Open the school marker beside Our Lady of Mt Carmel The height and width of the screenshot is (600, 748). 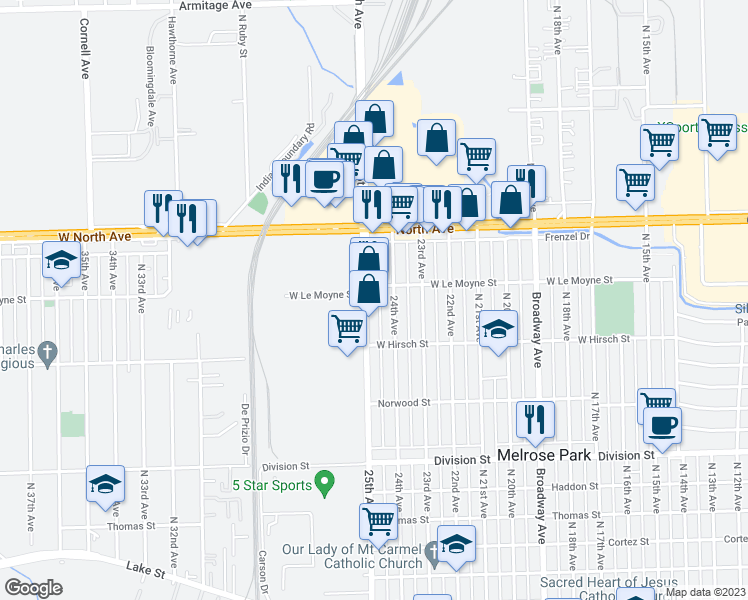pyautogui.click(x=456, y=544)
